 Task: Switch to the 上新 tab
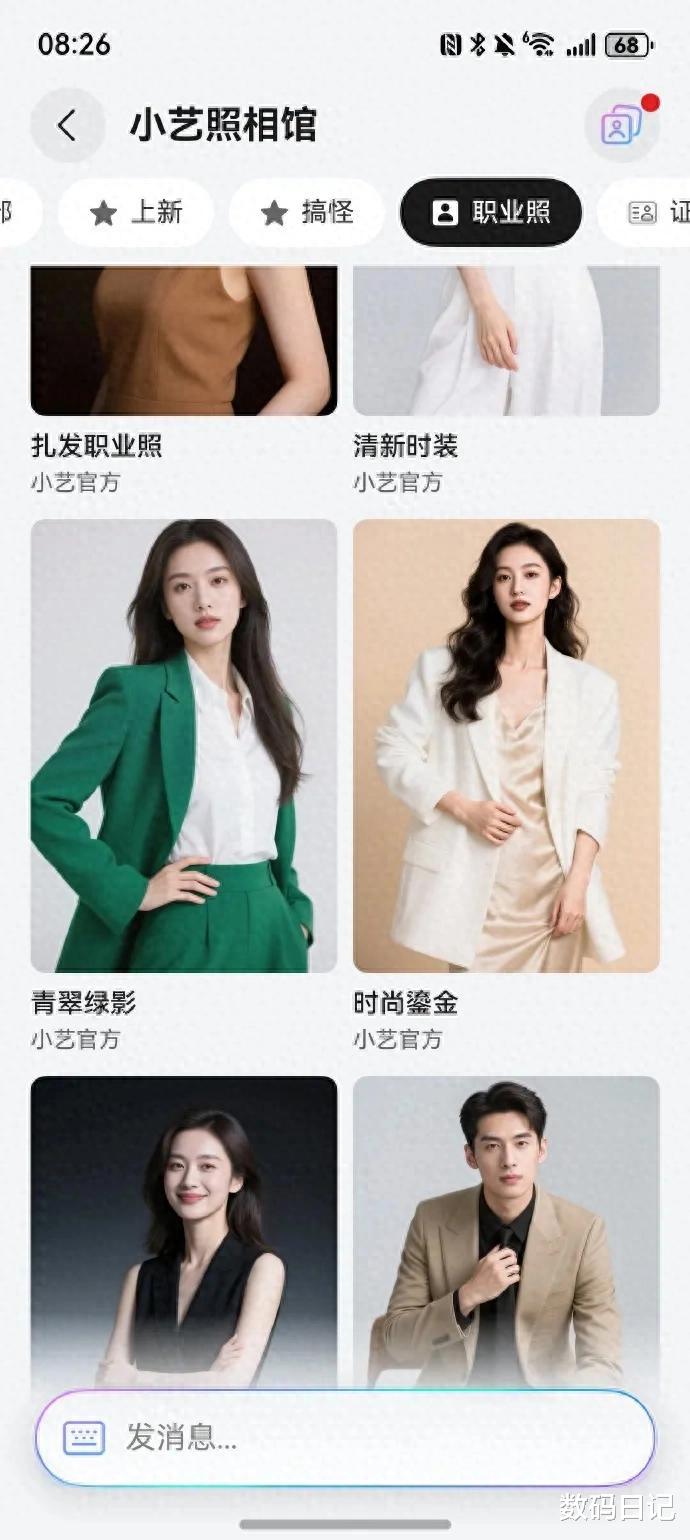click(x=136, y=212)
